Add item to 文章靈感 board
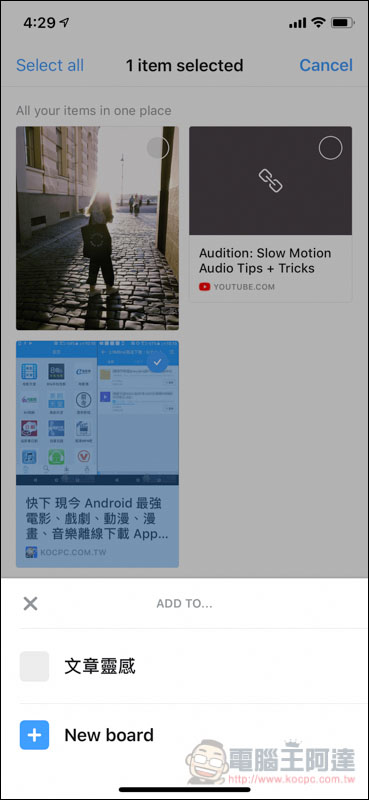The image size is (369, 800). pos(184,666)
